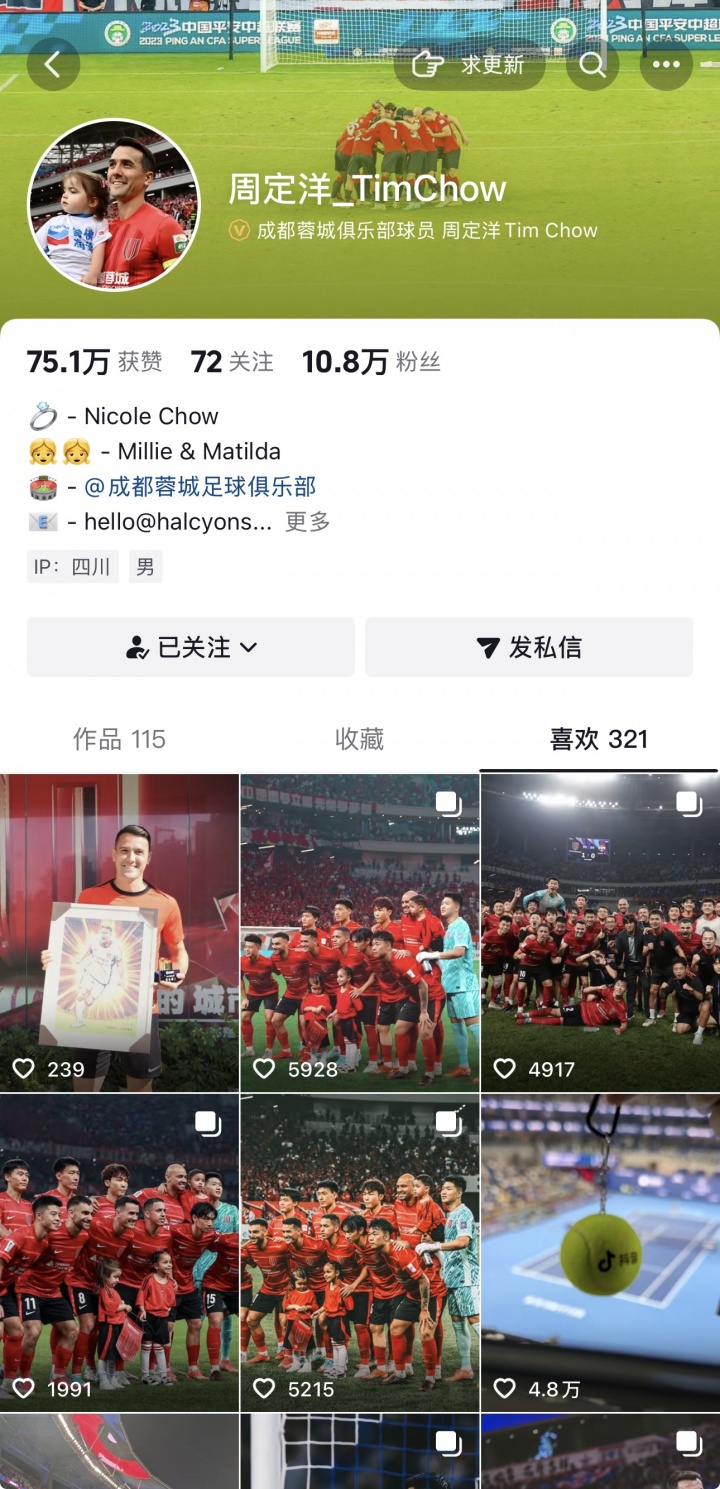Switch to the 收藏 tab

(x=359, y=740)
